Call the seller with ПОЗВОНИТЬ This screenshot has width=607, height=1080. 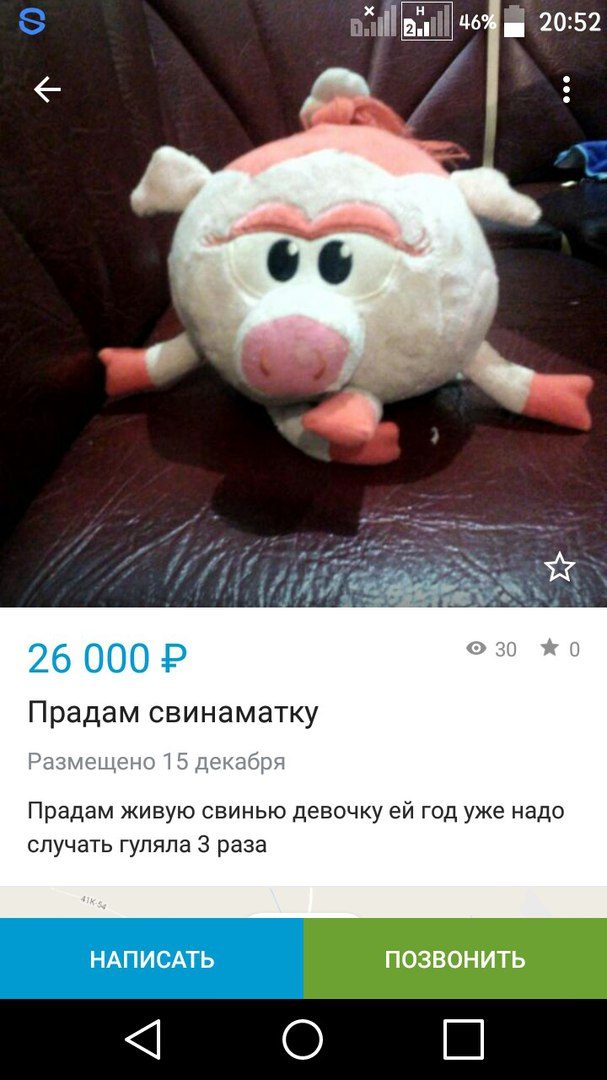tap(455, 959)
